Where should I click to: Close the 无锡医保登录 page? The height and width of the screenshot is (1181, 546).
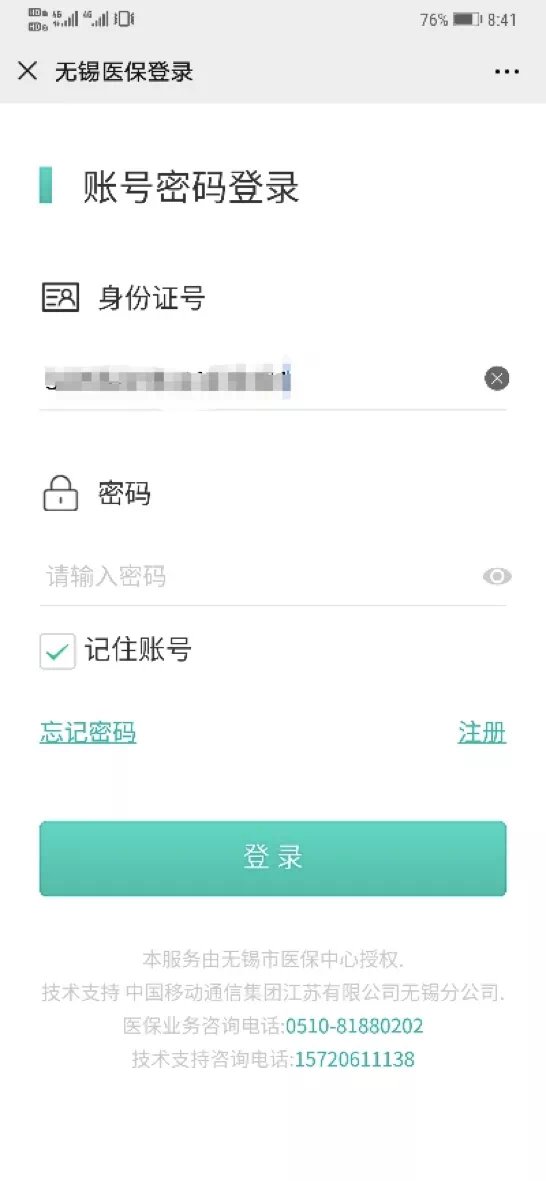27,72
